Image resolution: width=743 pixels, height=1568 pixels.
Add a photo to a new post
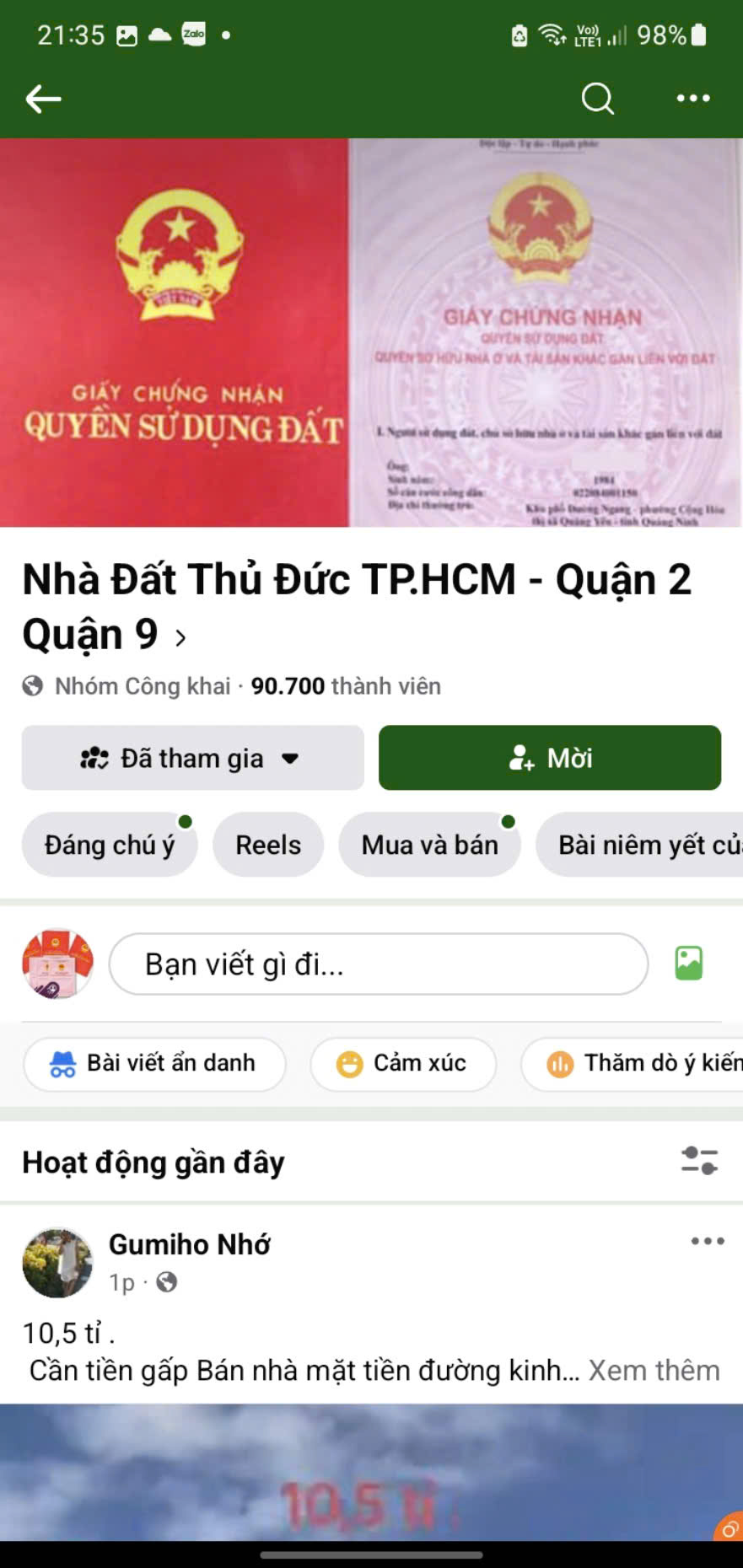coord(689,964)
